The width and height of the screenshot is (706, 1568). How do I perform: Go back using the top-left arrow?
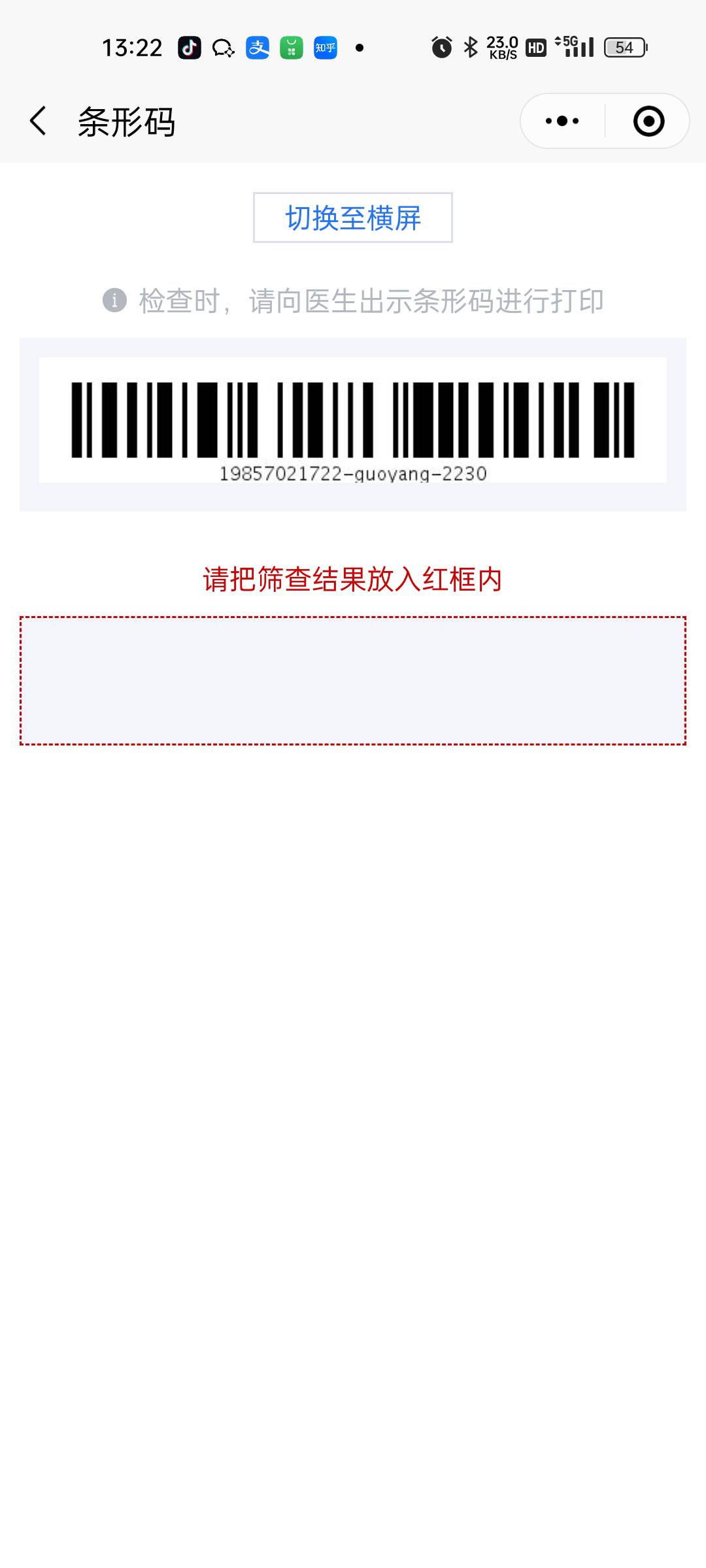click(x=38, y=121)
